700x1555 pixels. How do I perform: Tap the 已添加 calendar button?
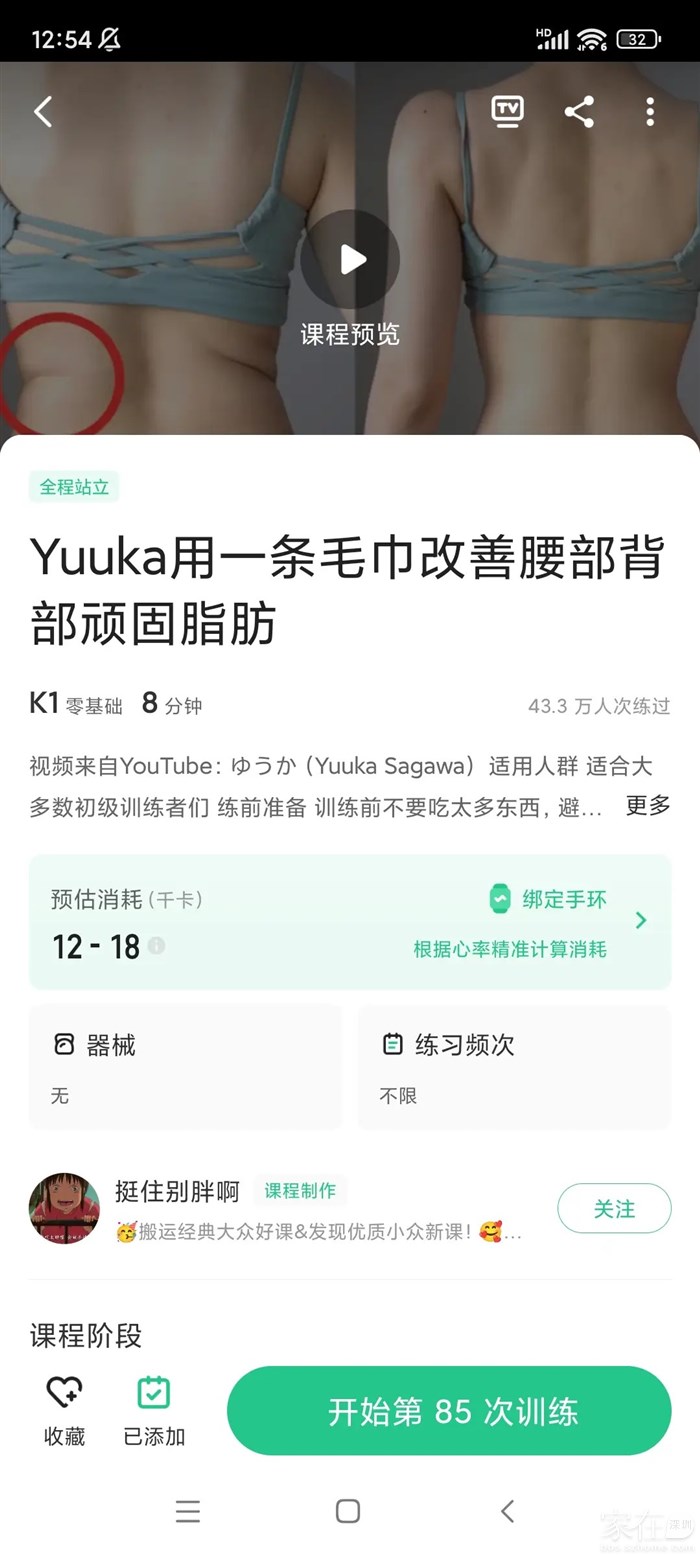[x=154, y=1410]
